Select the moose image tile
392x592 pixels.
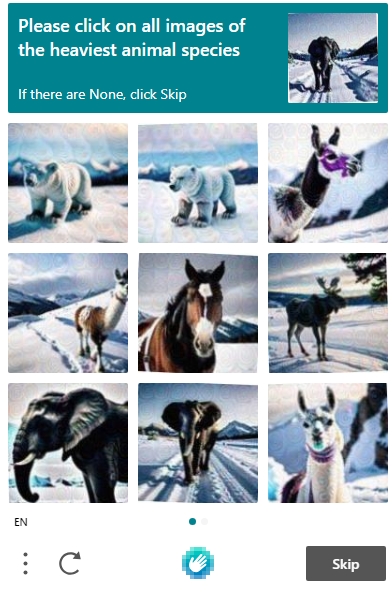328,313
